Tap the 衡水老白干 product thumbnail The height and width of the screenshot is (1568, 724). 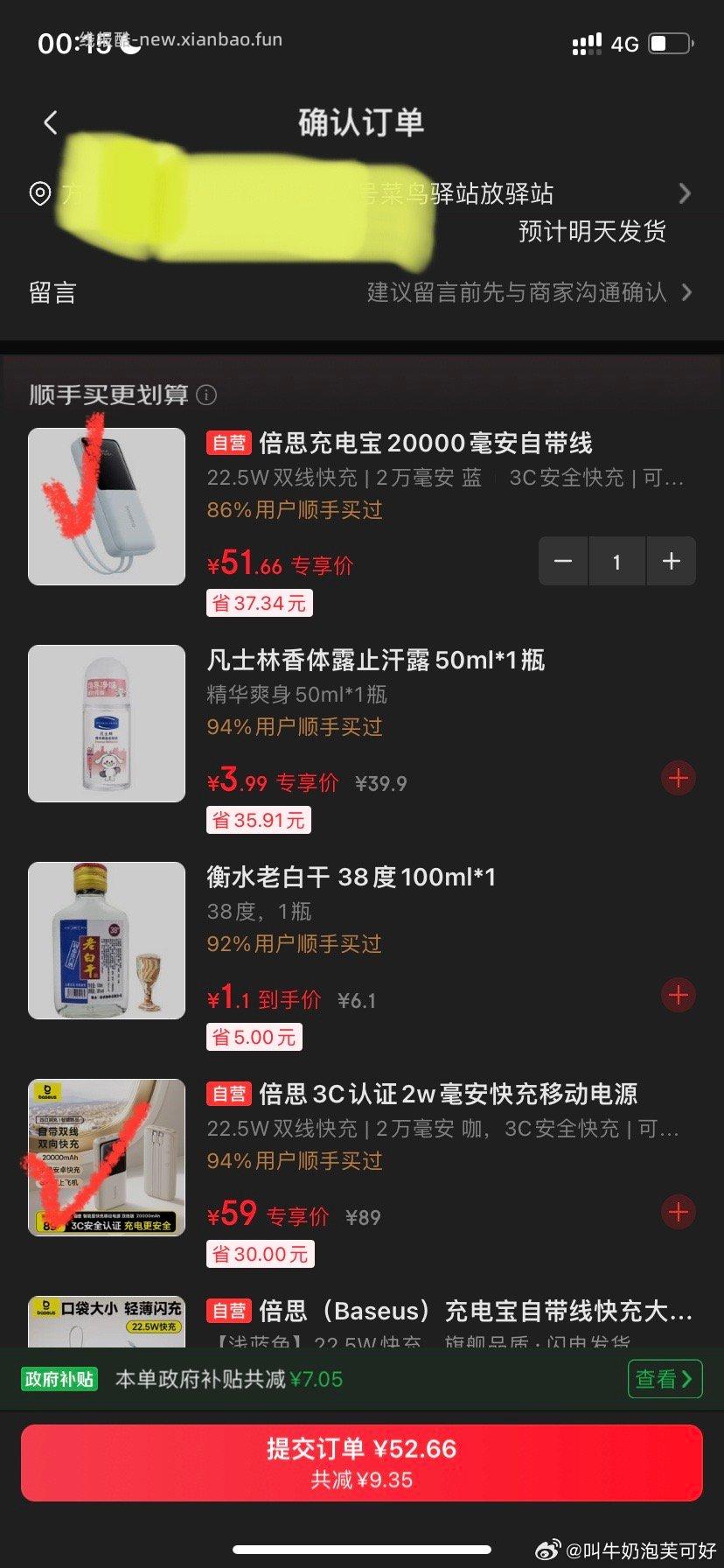pos(105,940)
